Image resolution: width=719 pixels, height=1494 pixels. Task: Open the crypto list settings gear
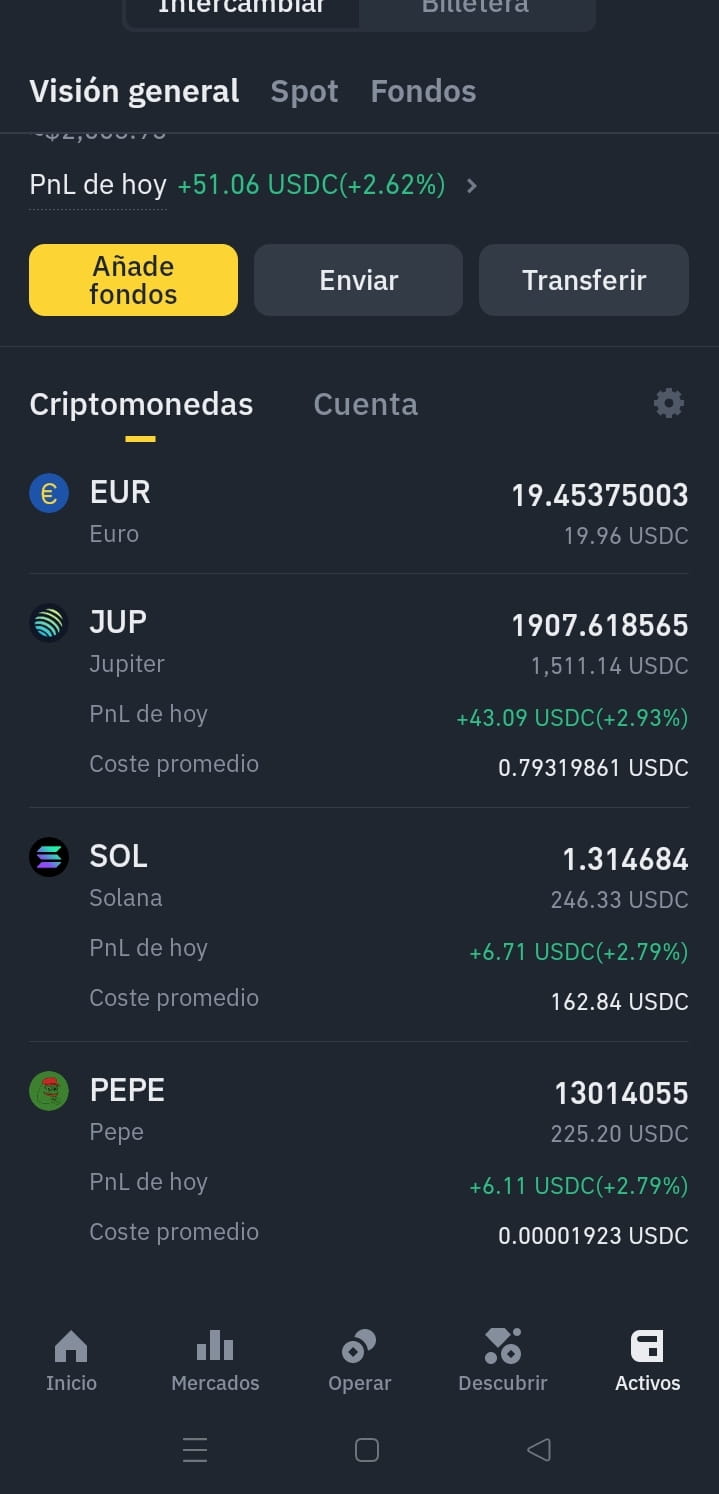pos(668,403)
